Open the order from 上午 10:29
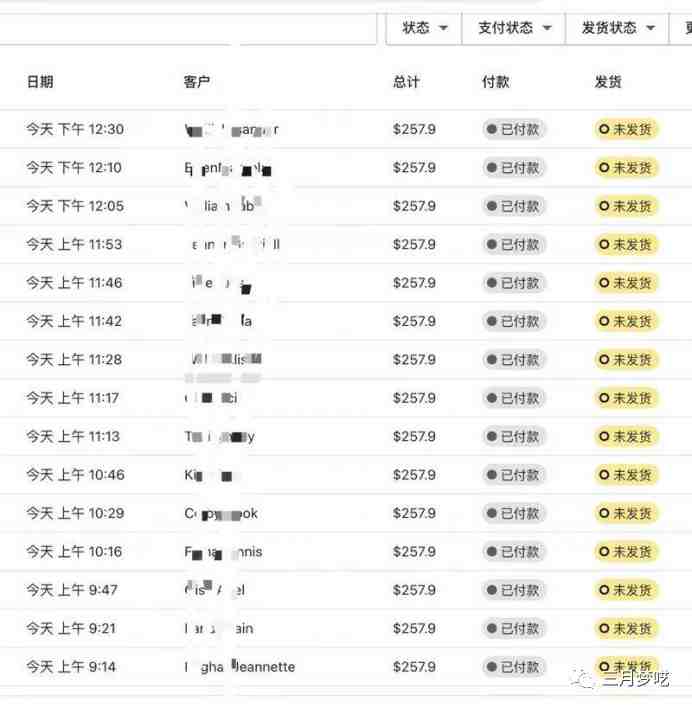The image size is (692, 709). [75, 513]
